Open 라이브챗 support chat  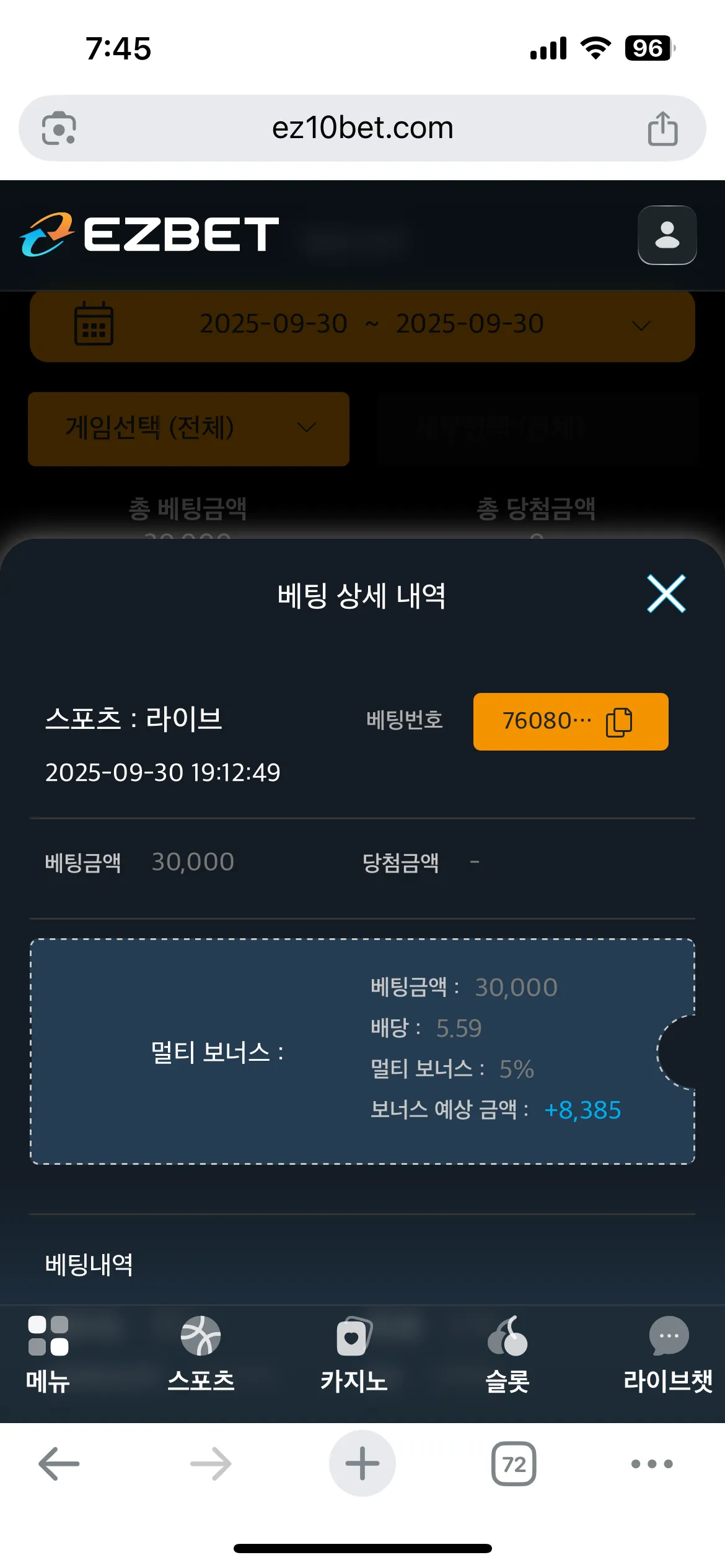pos(668,1354)
